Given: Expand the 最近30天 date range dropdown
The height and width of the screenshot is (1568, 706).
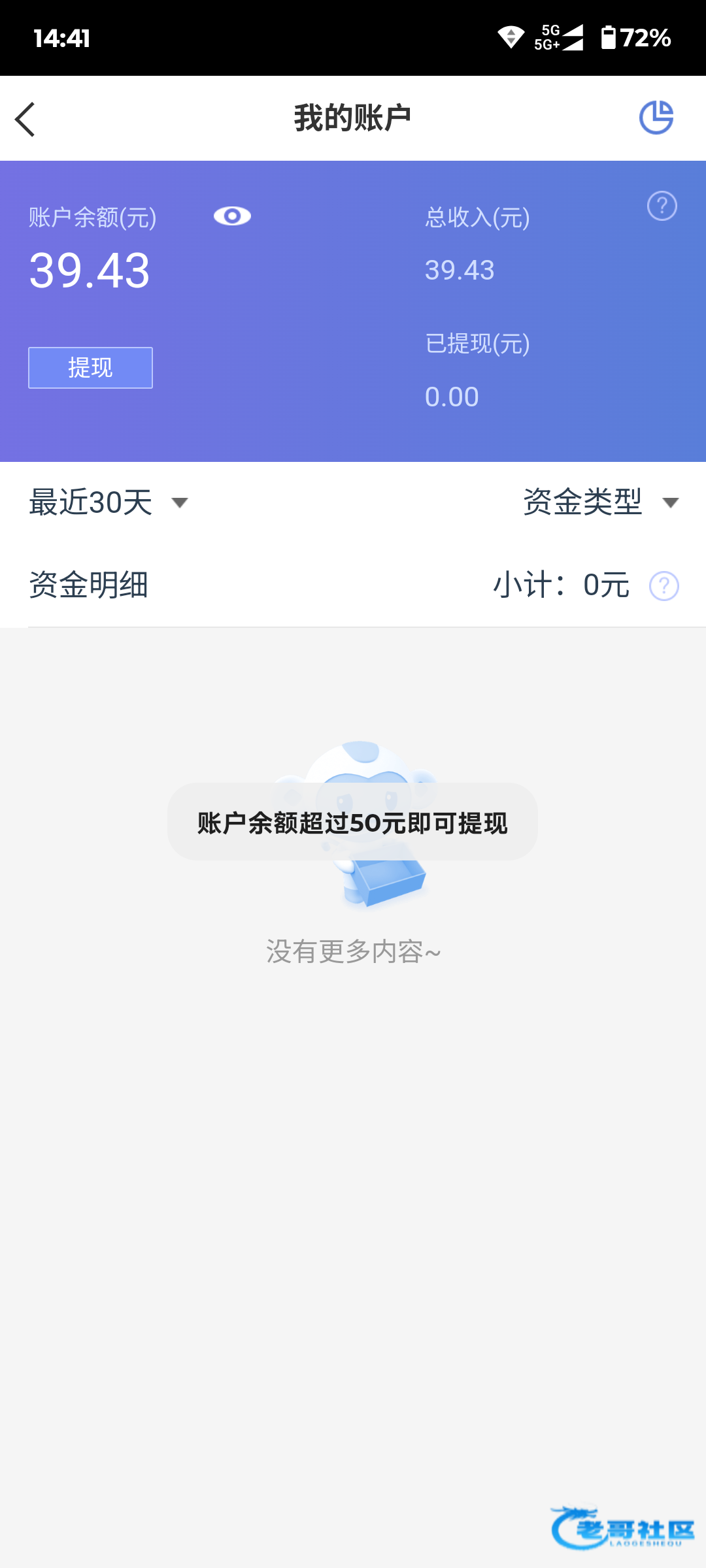Looking at the screenshot, I should pyautogui.click(x=109, y=502).
